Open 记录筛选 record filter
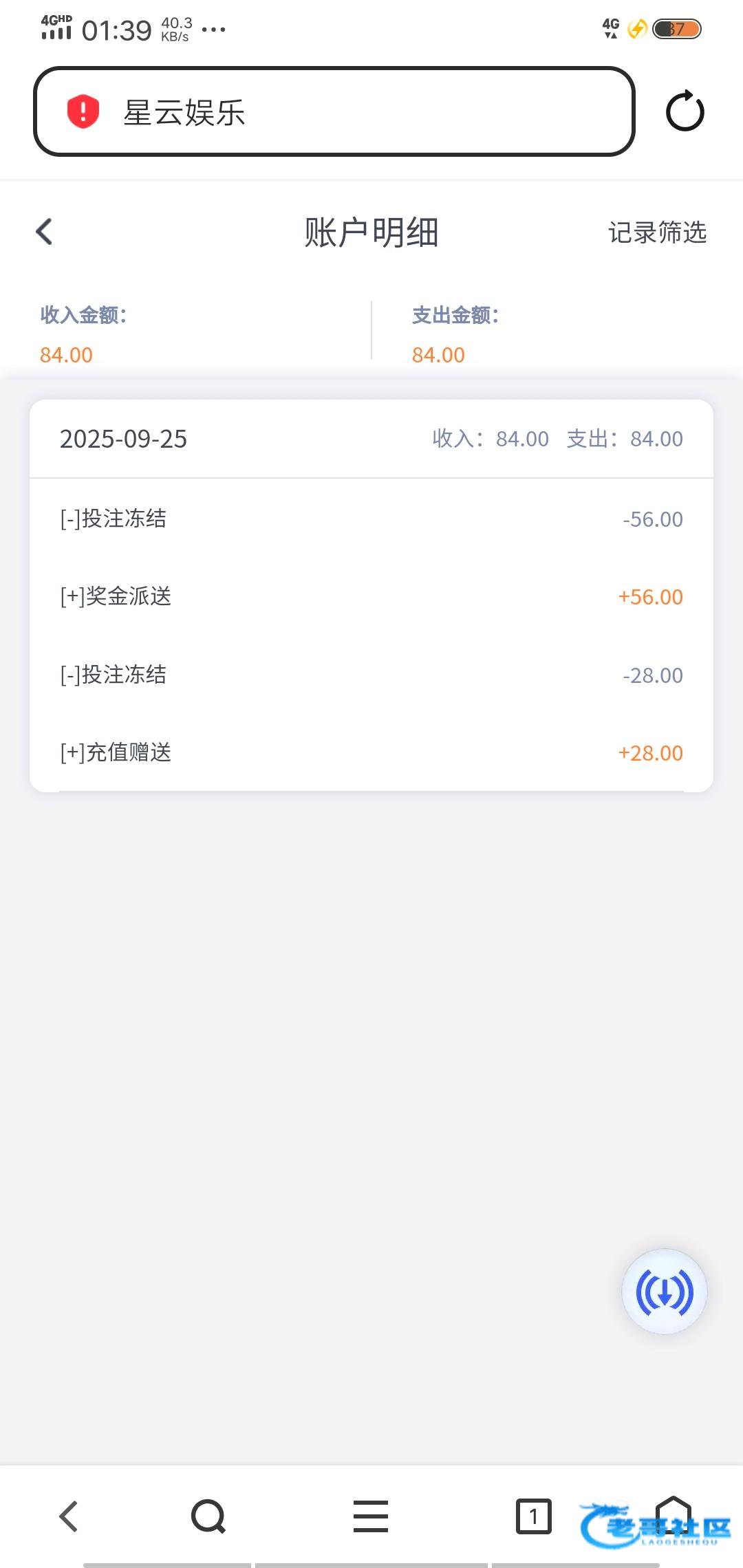Image resolution: width=743 pixels, height=1568 pixels. click(x=657, y=232)
